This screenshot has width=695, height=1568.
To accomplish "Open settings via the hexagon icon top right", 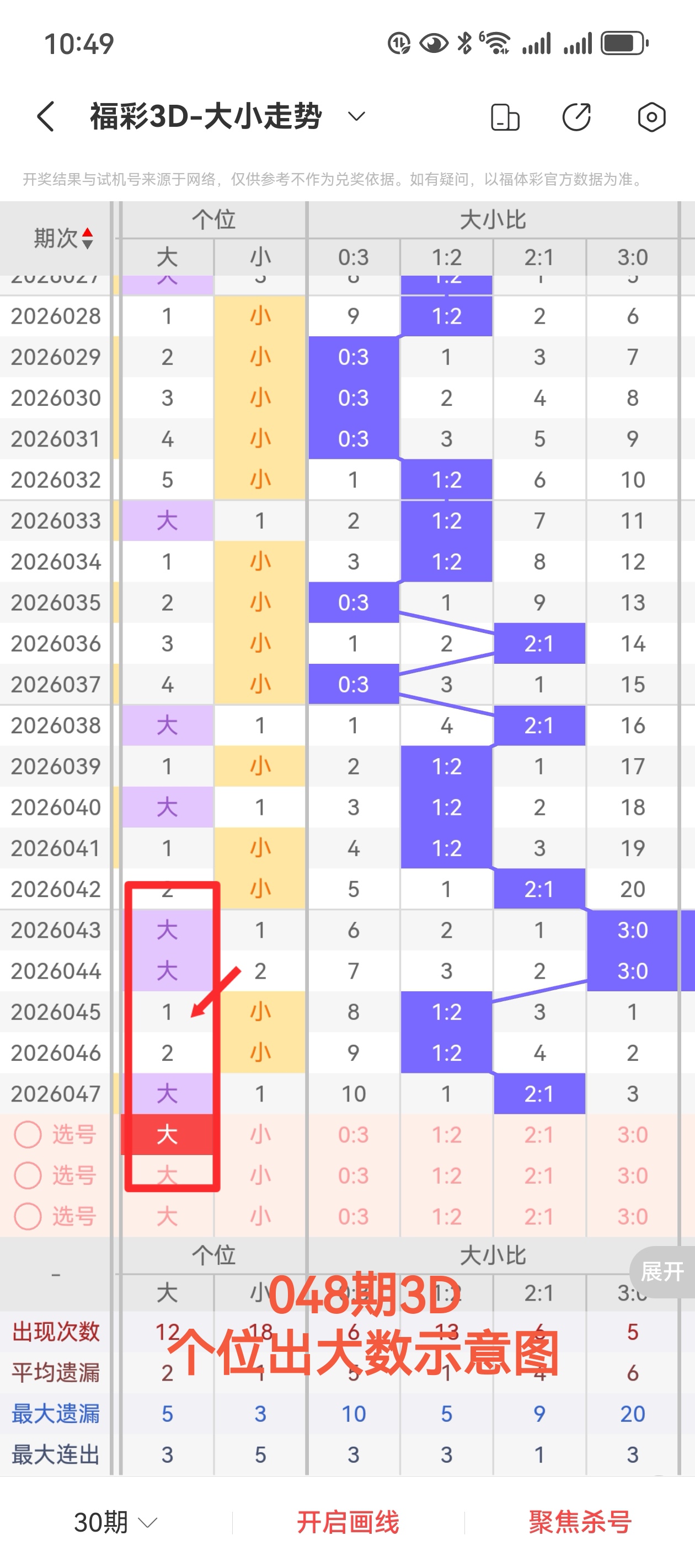I will (653, 116).
